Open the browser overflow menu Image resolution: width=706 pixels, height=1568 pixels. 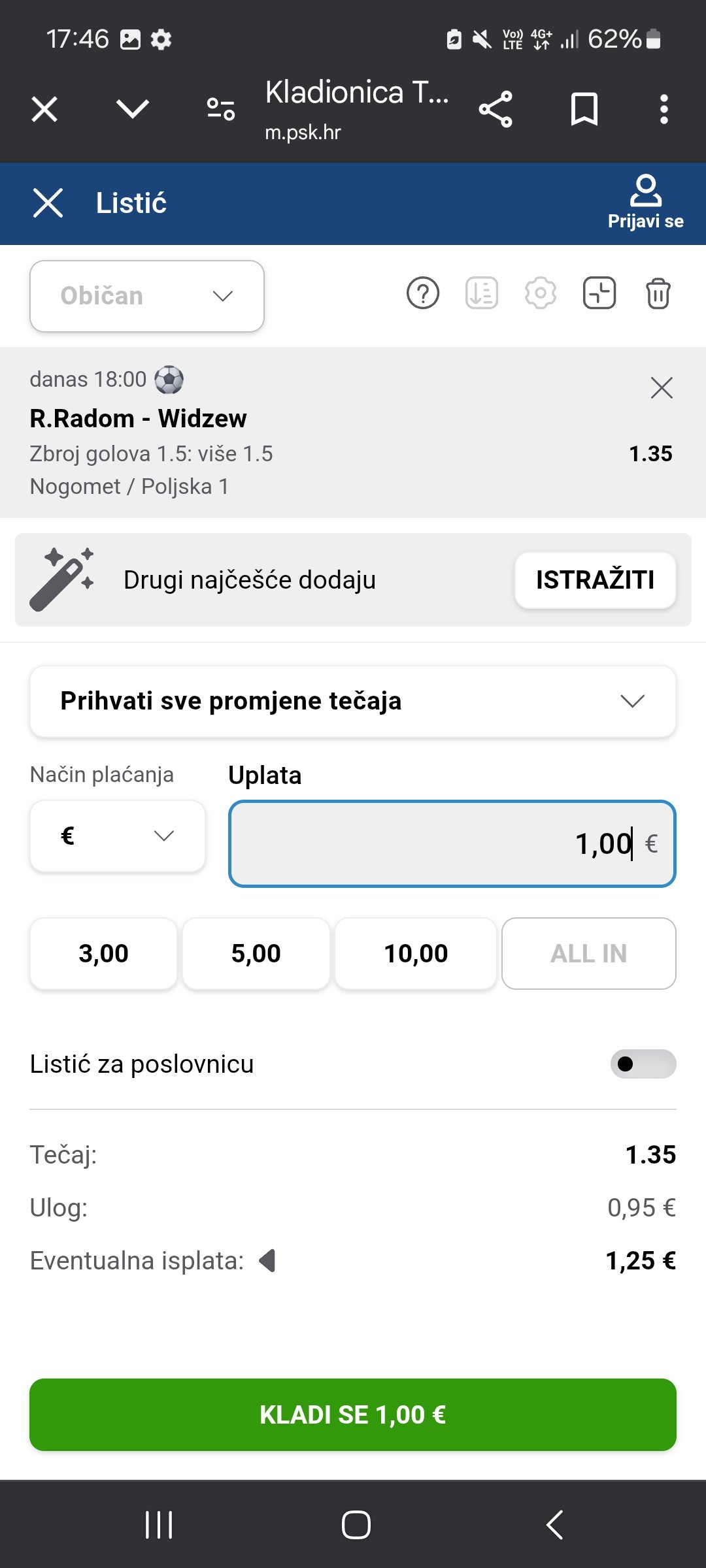[x=664, y=109]
